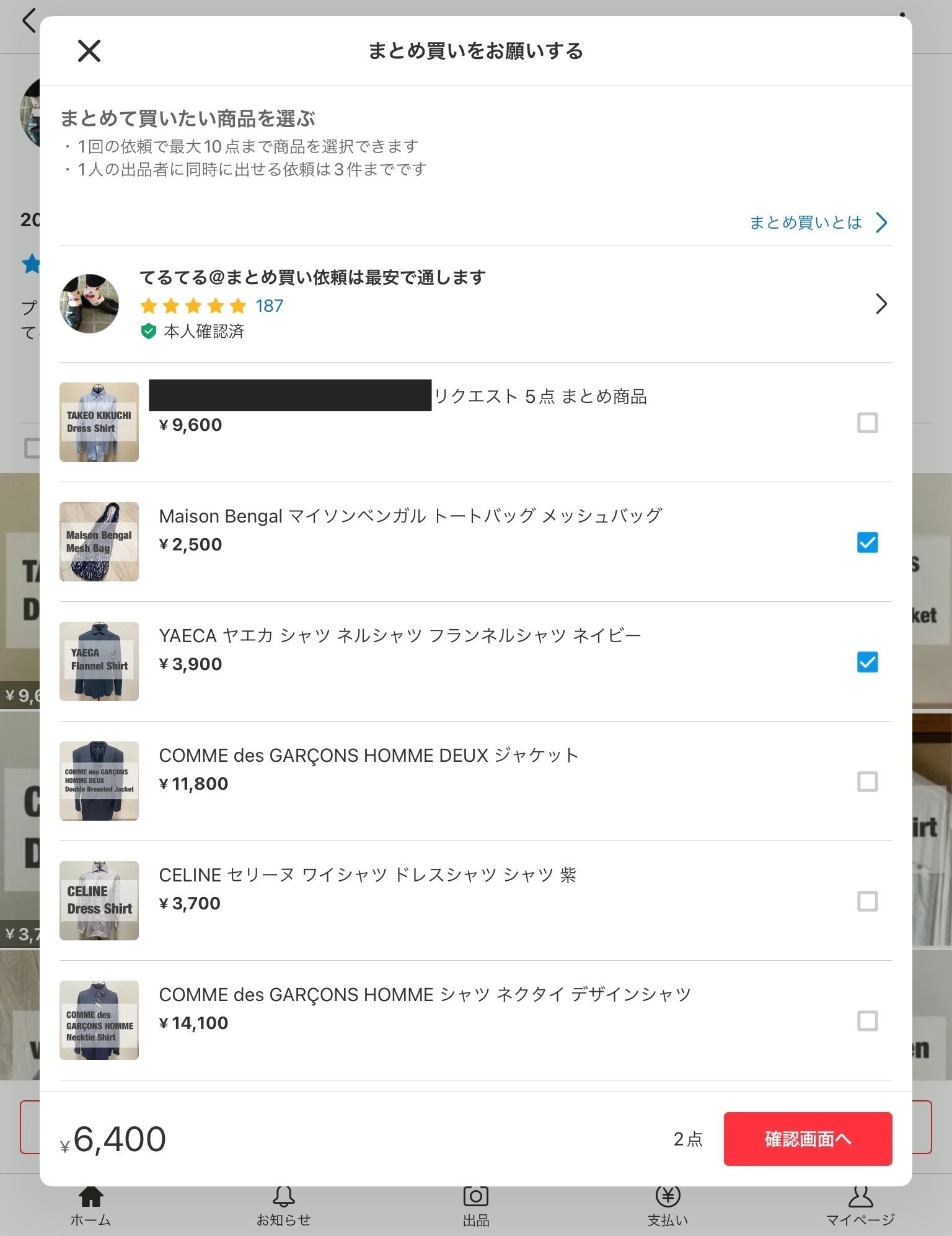952x1236 pixels.
Task: Expand the seller profile via its right chevron
Action: tap(881, 304)
